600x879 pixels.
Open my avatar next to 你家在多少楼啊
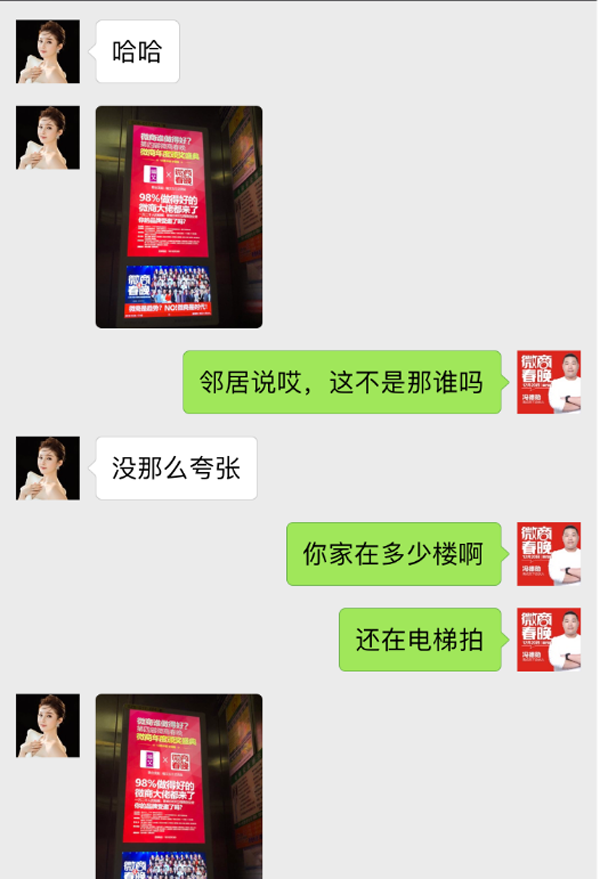click(549, 554)
